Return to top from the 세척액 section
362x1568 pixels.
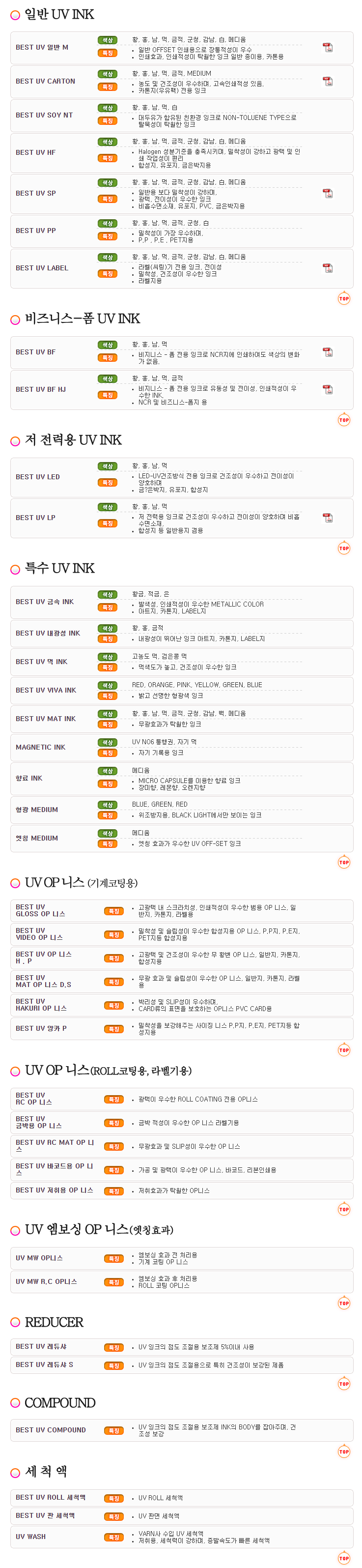(x=344, y=1558)
